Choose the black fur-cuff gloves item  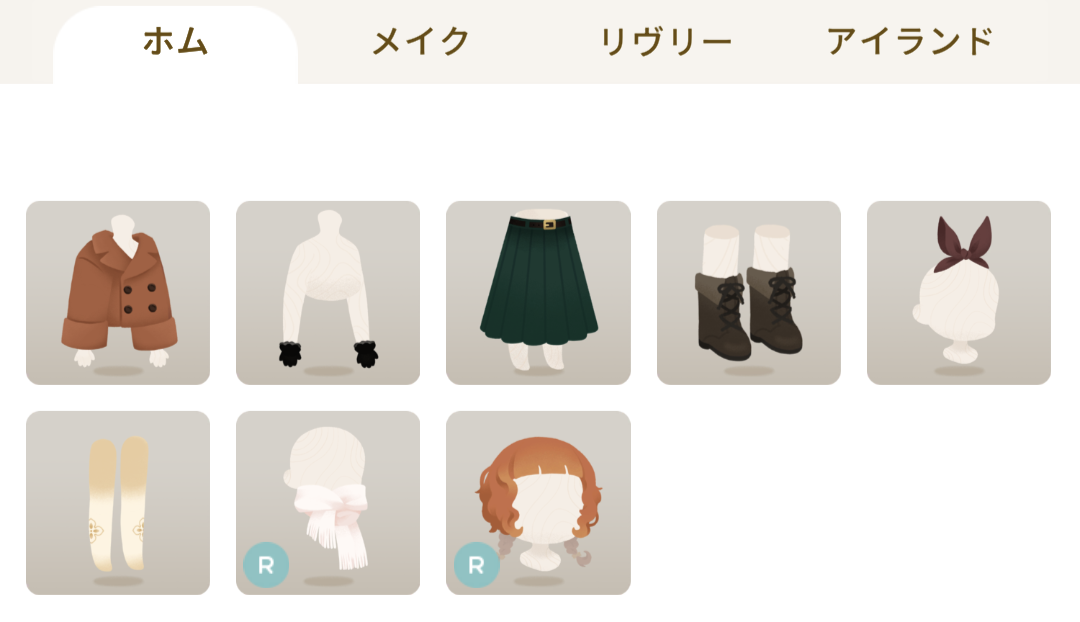pyautogui.click(x=328, y=293)
